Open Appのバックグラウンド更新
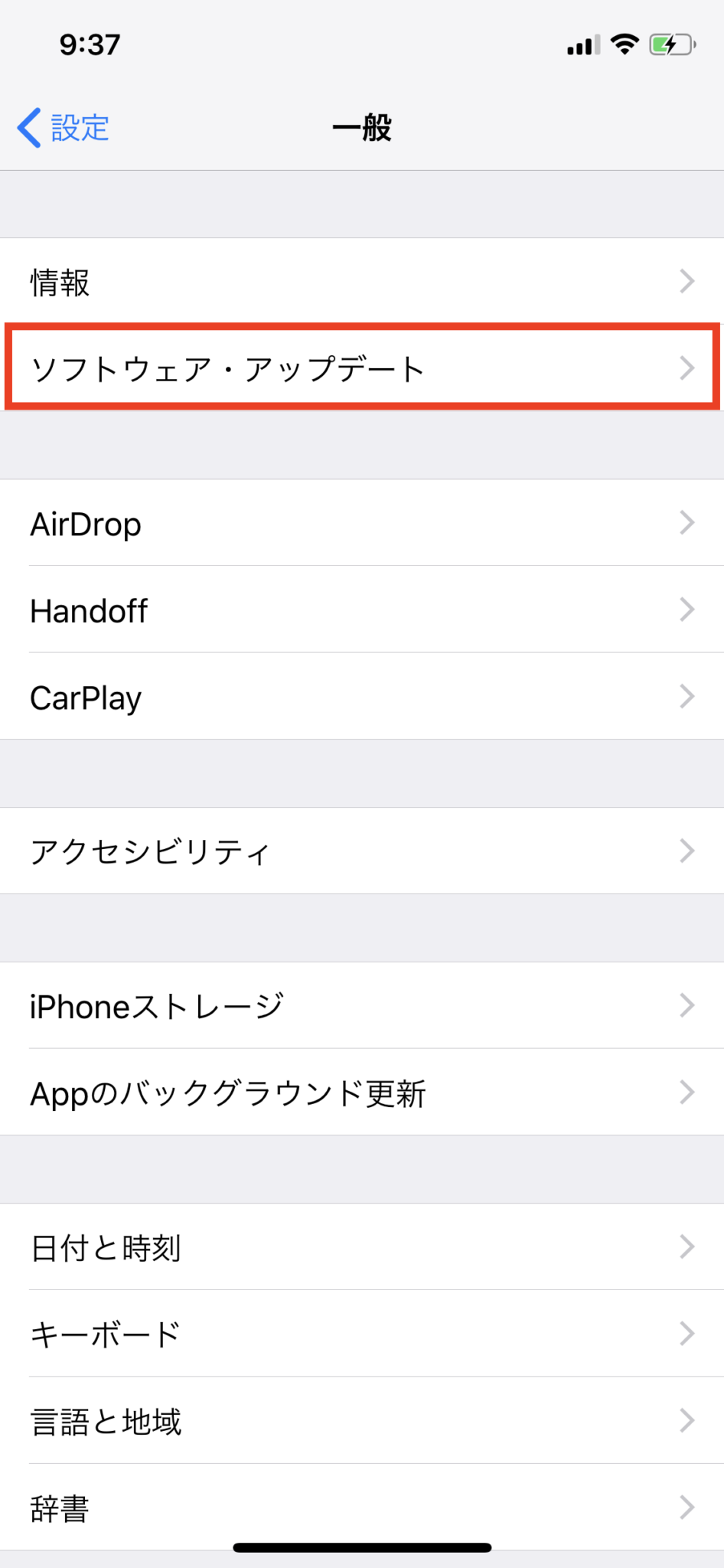Screen dimensions: 724x1568 361,1093
